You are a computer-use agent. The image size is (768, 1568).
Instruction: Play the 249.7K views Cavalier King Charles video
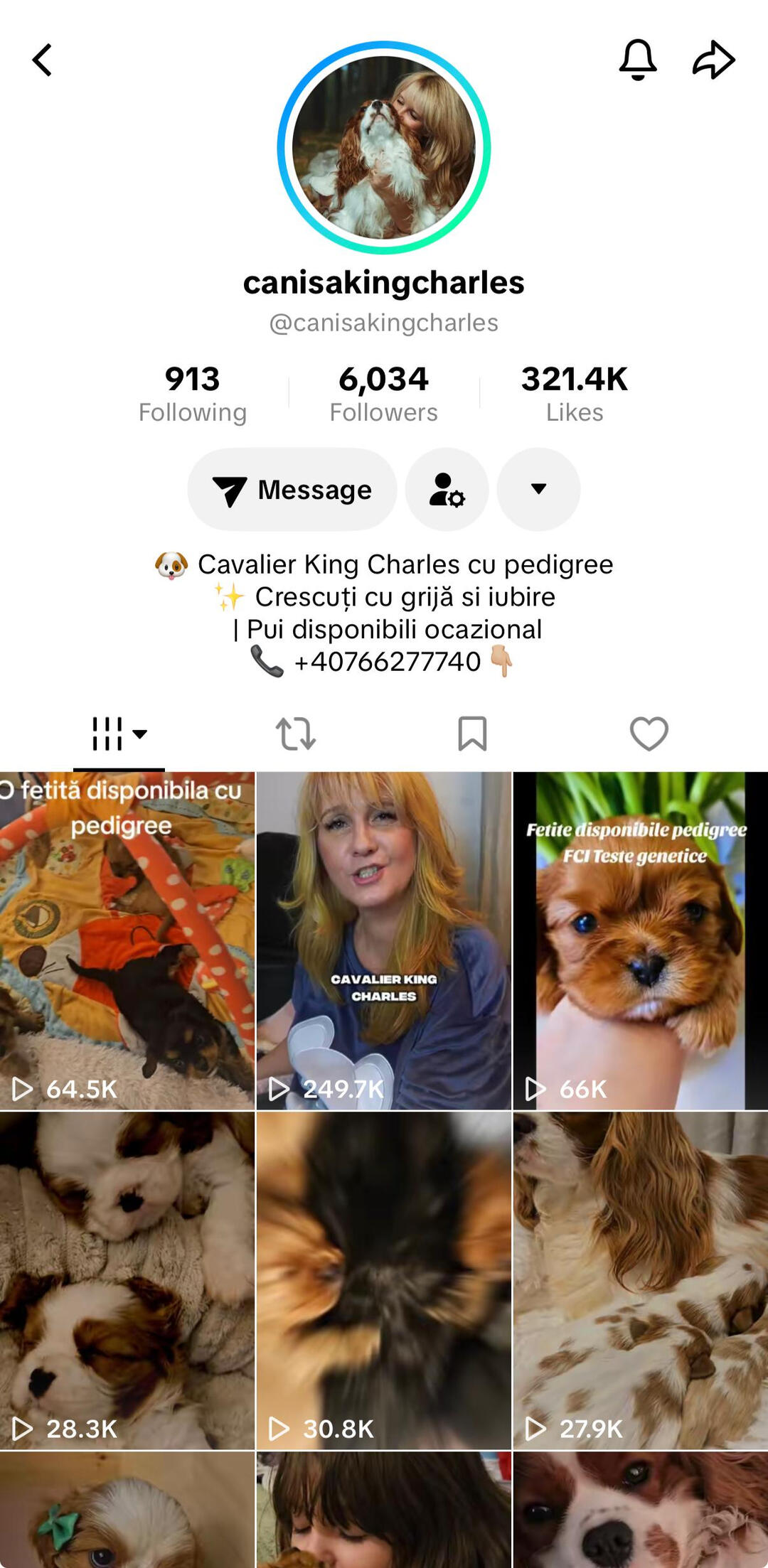click(383, 940)
